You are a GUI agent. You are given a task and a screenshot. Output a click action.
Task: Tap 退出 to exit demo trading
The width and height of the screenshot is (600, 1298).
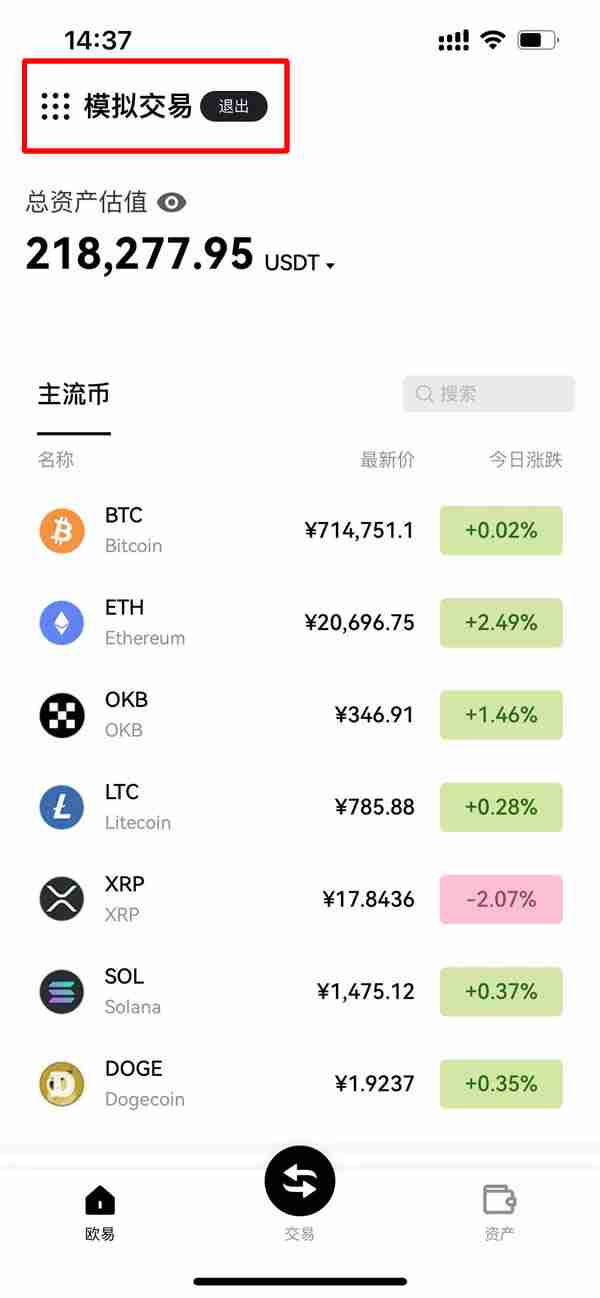(233, 106)
